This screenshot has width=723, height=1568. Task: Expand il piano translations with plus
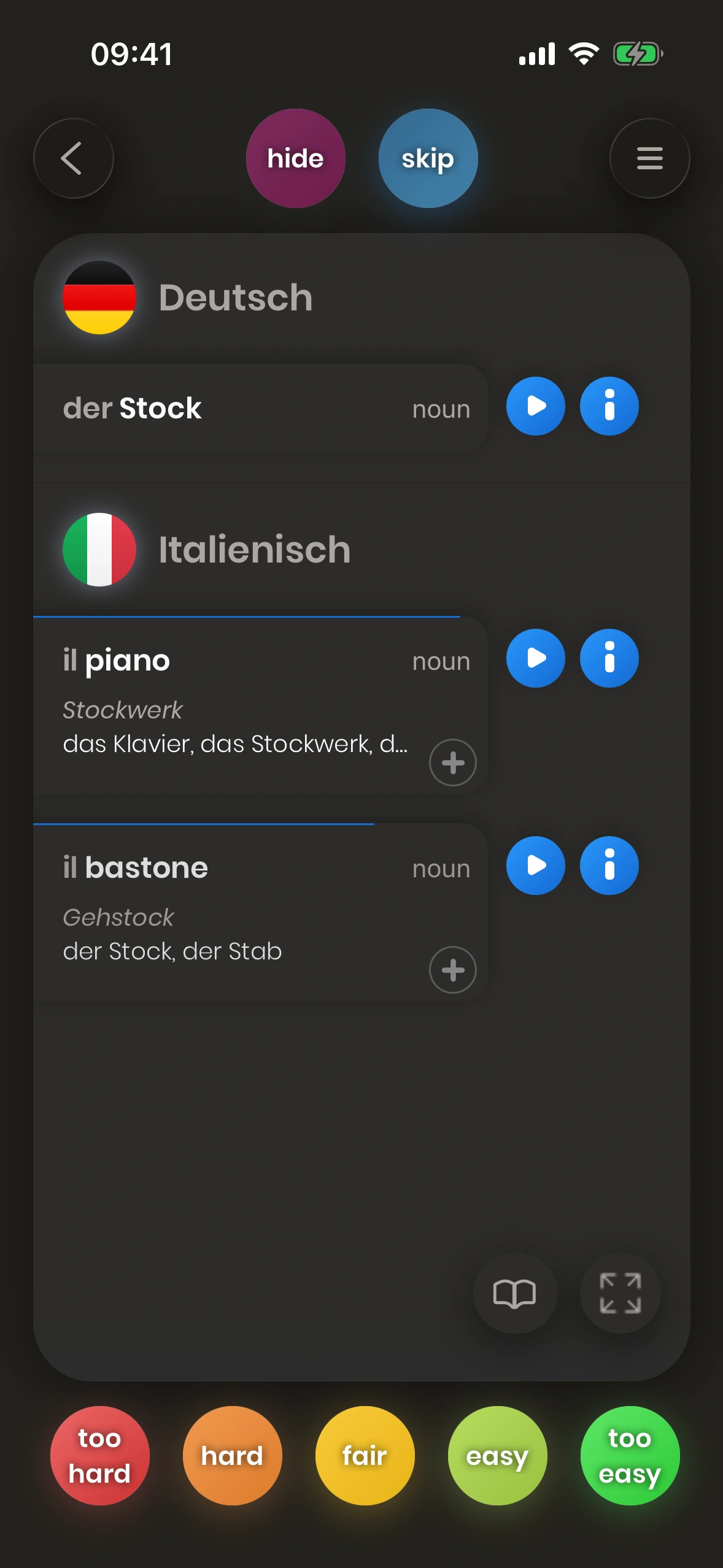(452, 763)
